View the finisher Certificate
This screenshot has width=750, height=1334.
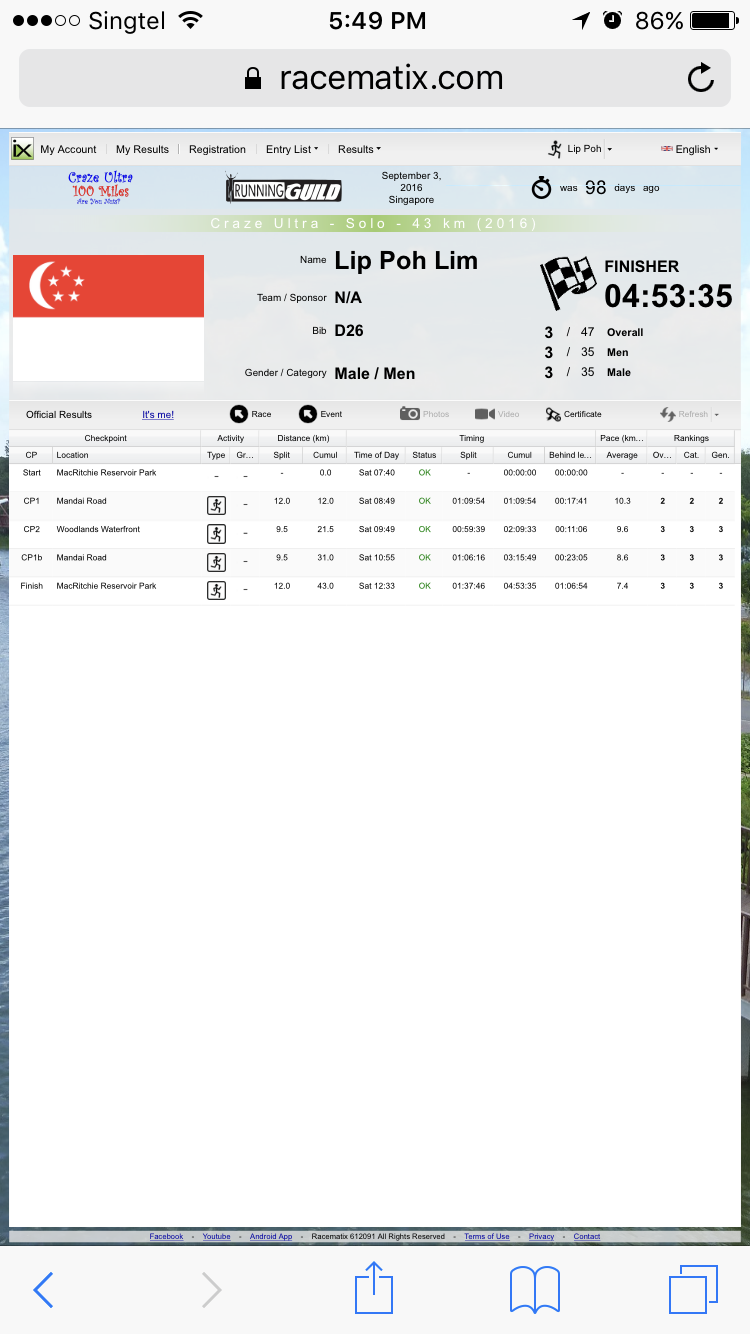click(x=574, y=414)
